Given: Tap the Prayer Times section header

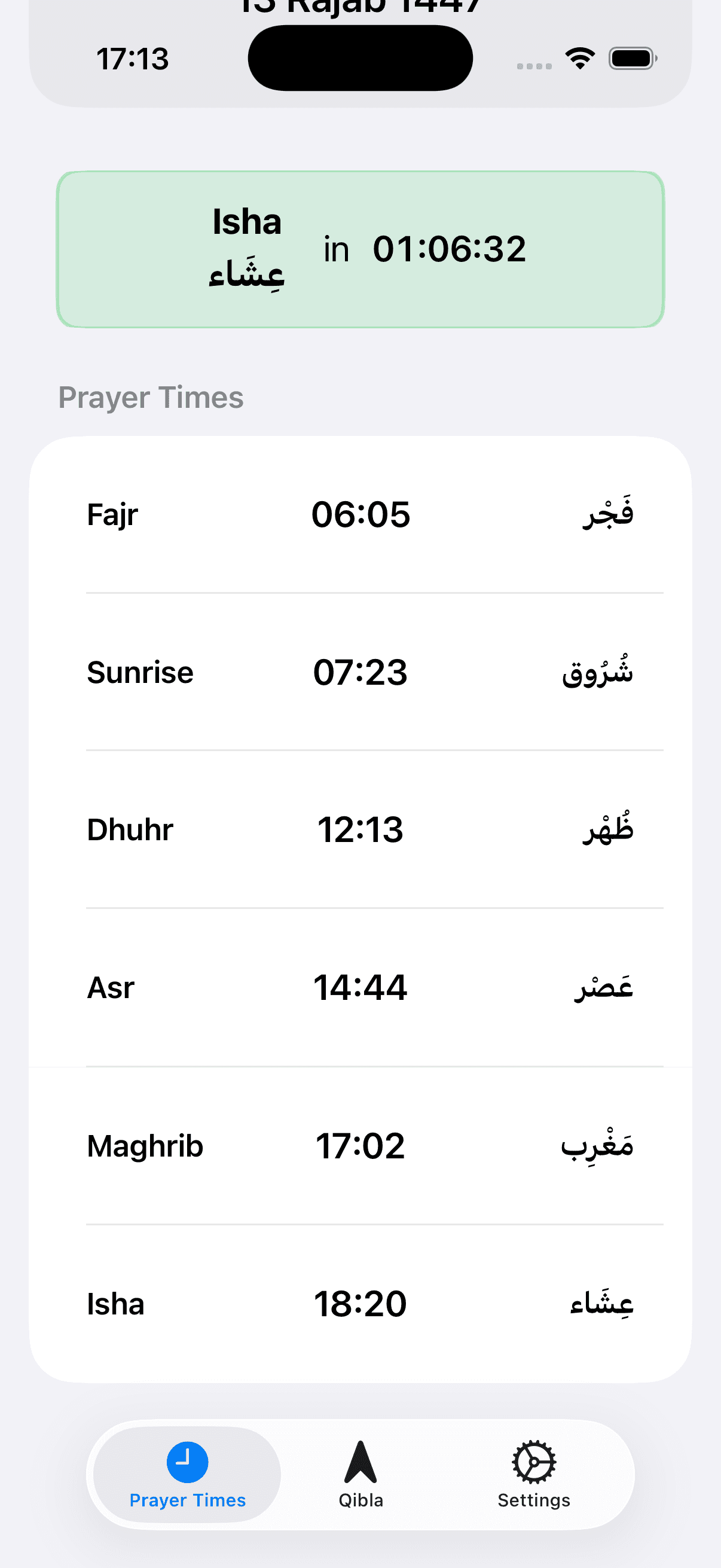Looking at the screenshot, I should [151, 398].
